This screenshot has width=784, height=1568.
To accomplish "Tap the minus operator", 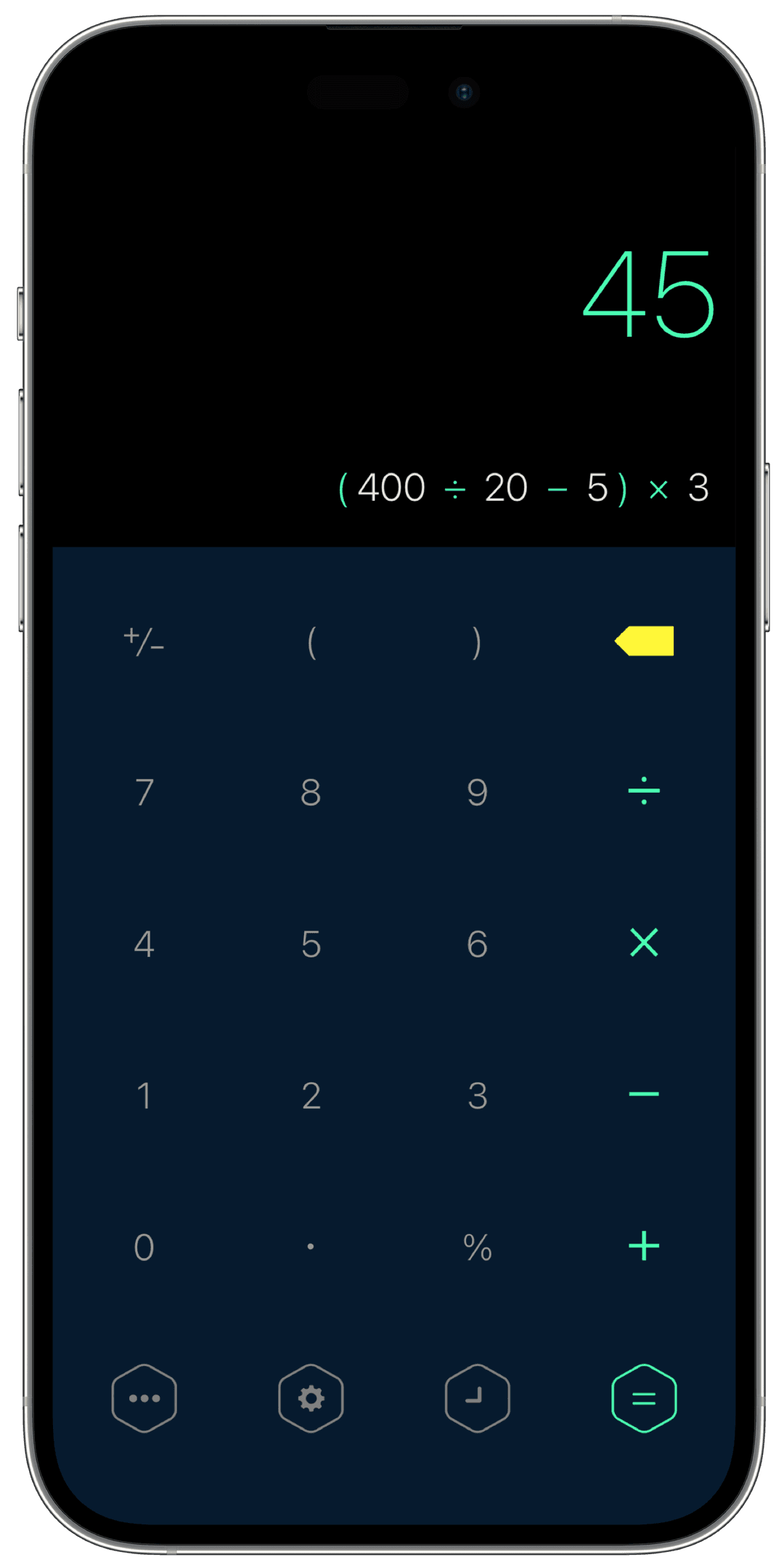I will click(x=644, y=1094).
